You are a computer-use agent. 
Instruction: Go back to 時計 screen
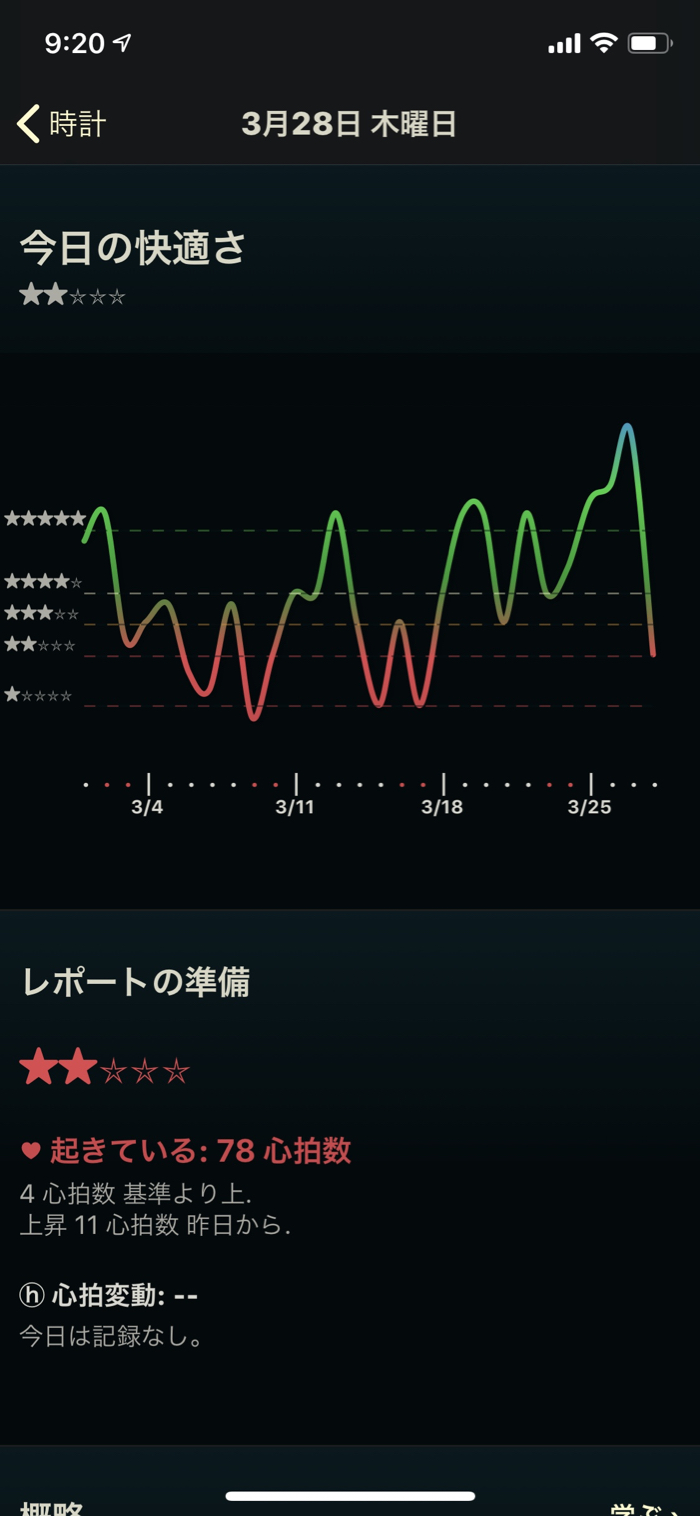click(x=62, y=124)
